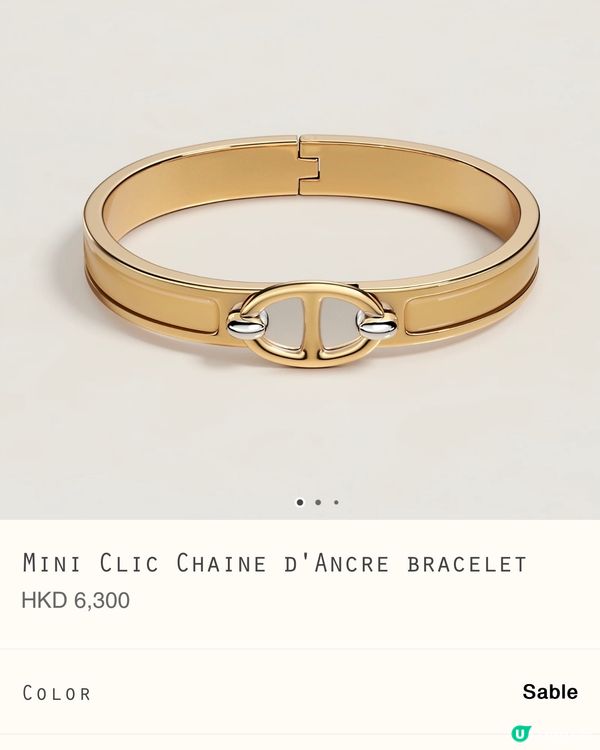Jump to the second image dot
Viewport: 600px width, 750px height.
pyautogui.click(x=318, y=502)
